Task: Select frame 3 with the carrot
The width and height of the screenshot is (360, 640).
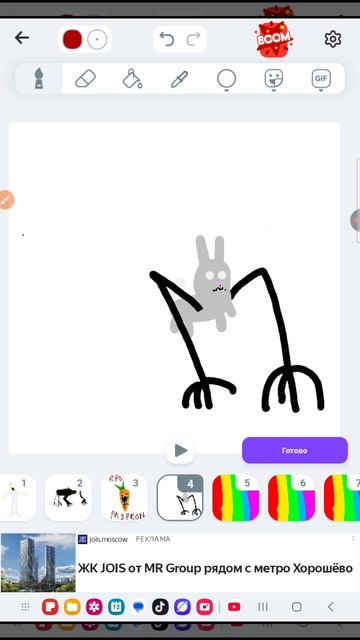Action: point(124,498)
